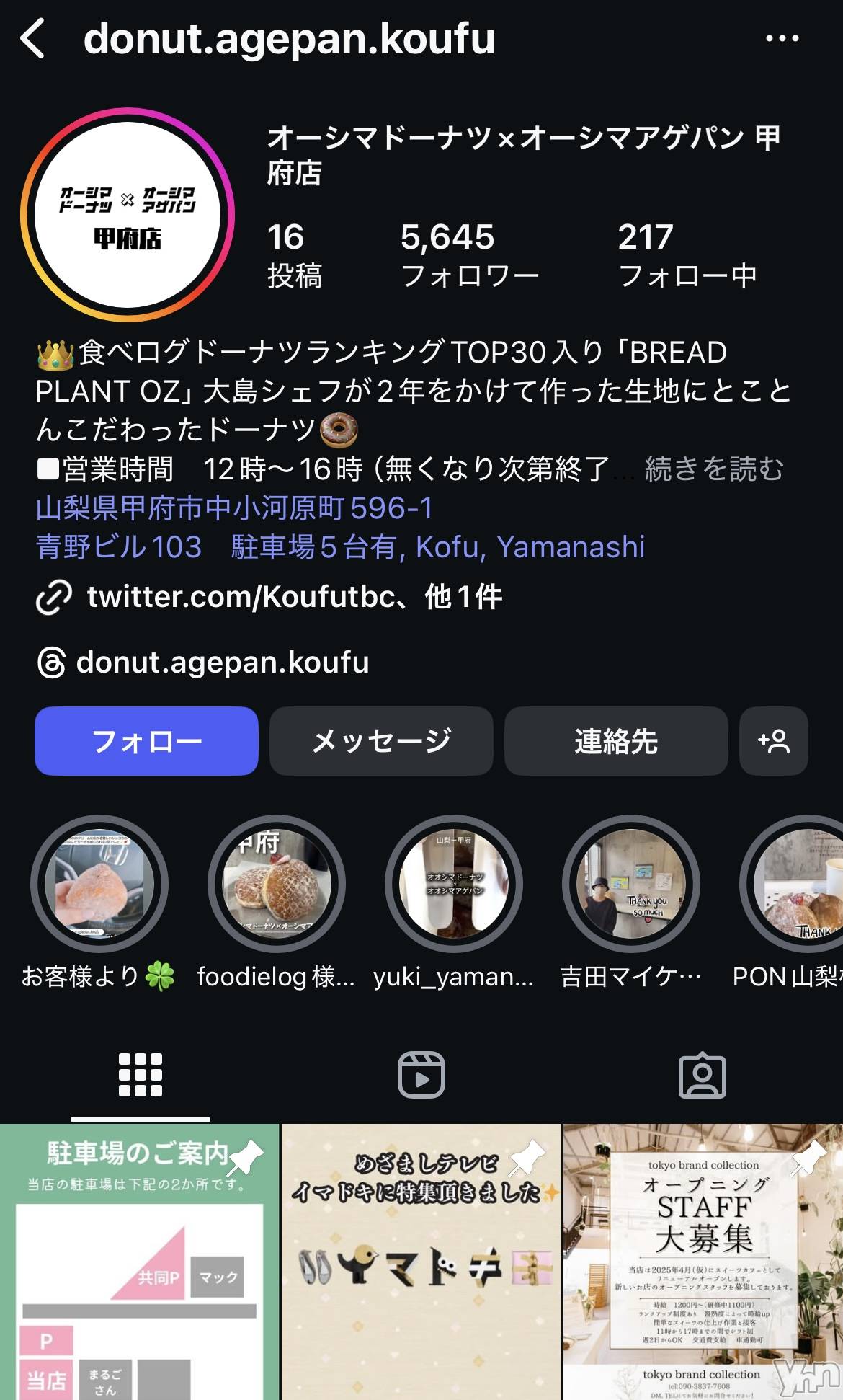This screenshot has width=843, height=1400.
Task: Tap the フォロー button to follow
Action: pyautogui.click(x=146, y=740)
